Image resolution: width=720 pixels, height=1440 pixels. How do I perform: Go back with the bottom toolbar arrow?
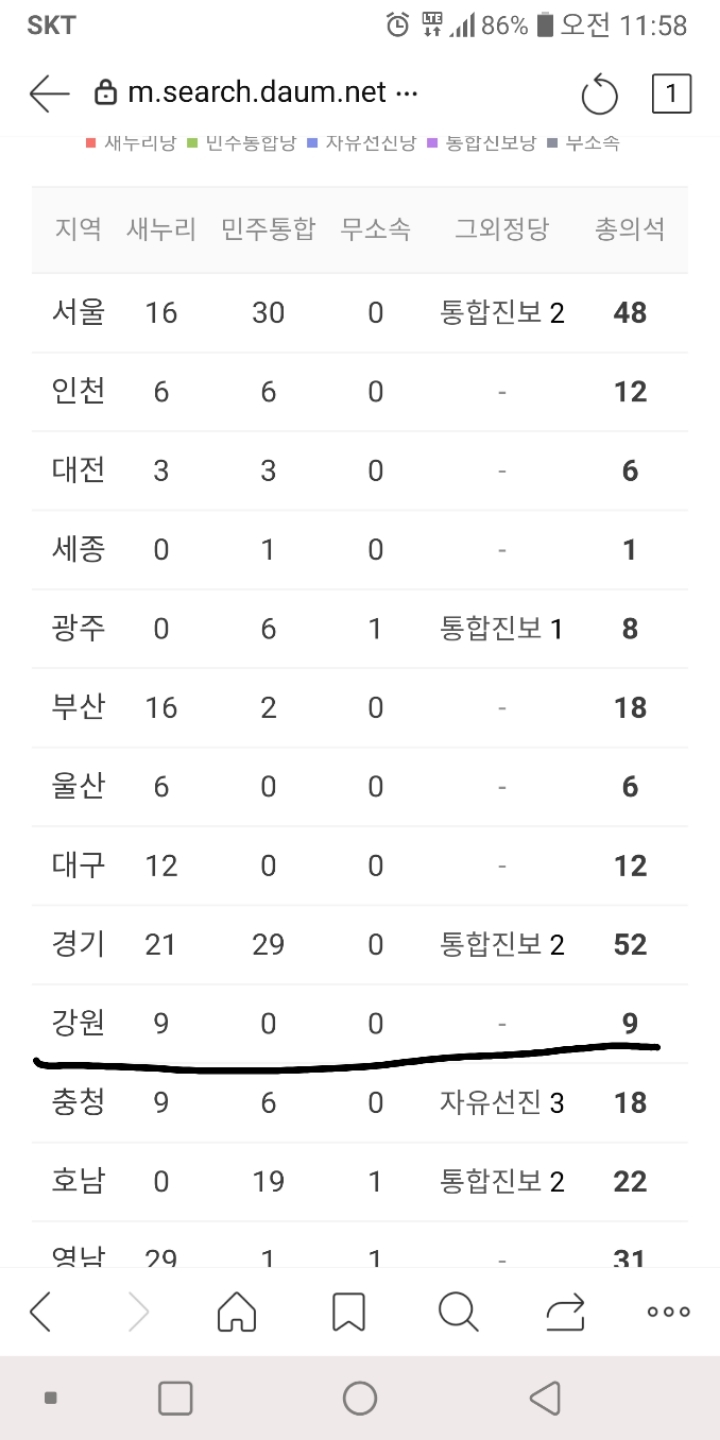[x=40, y=1311]
